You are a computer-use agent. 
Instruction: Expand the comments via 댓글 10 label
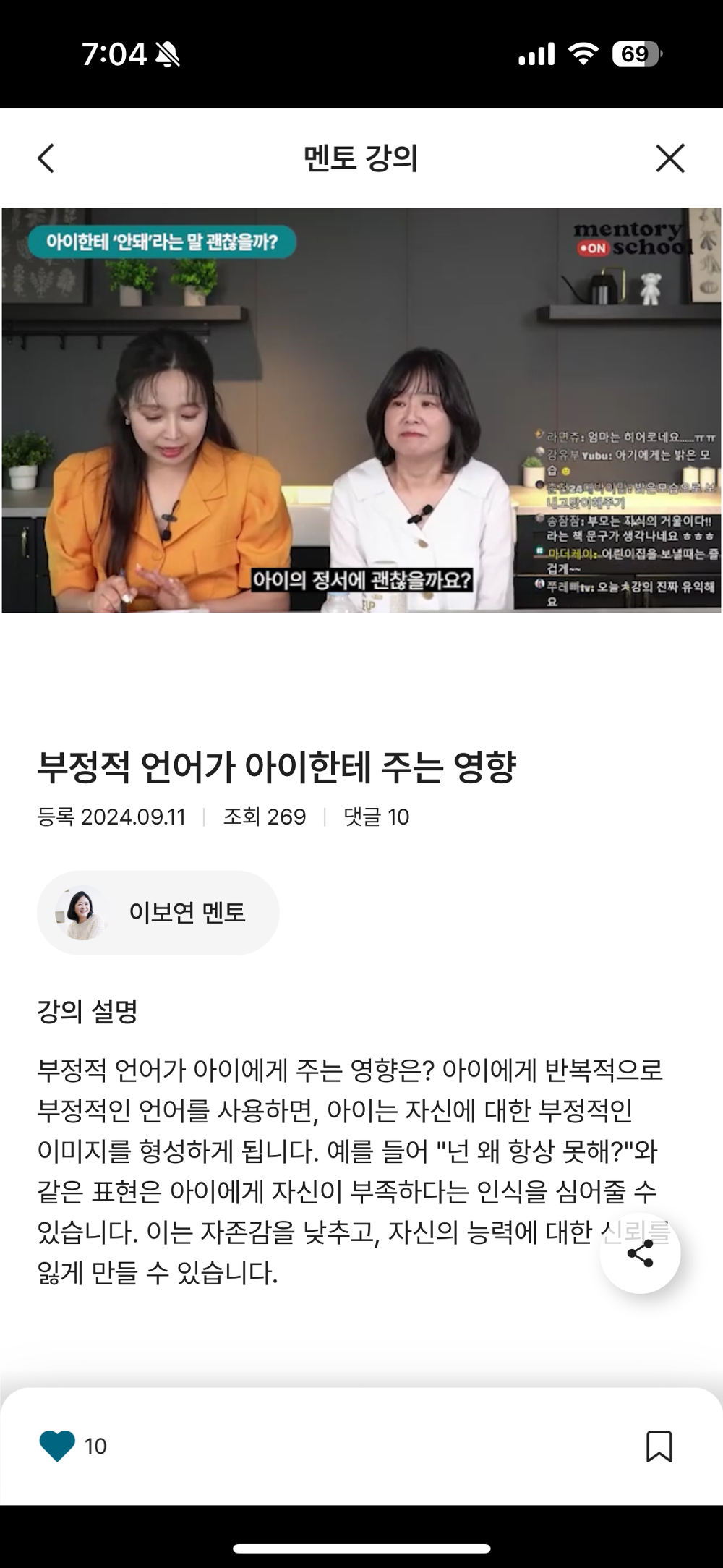[x=376, y=817]
